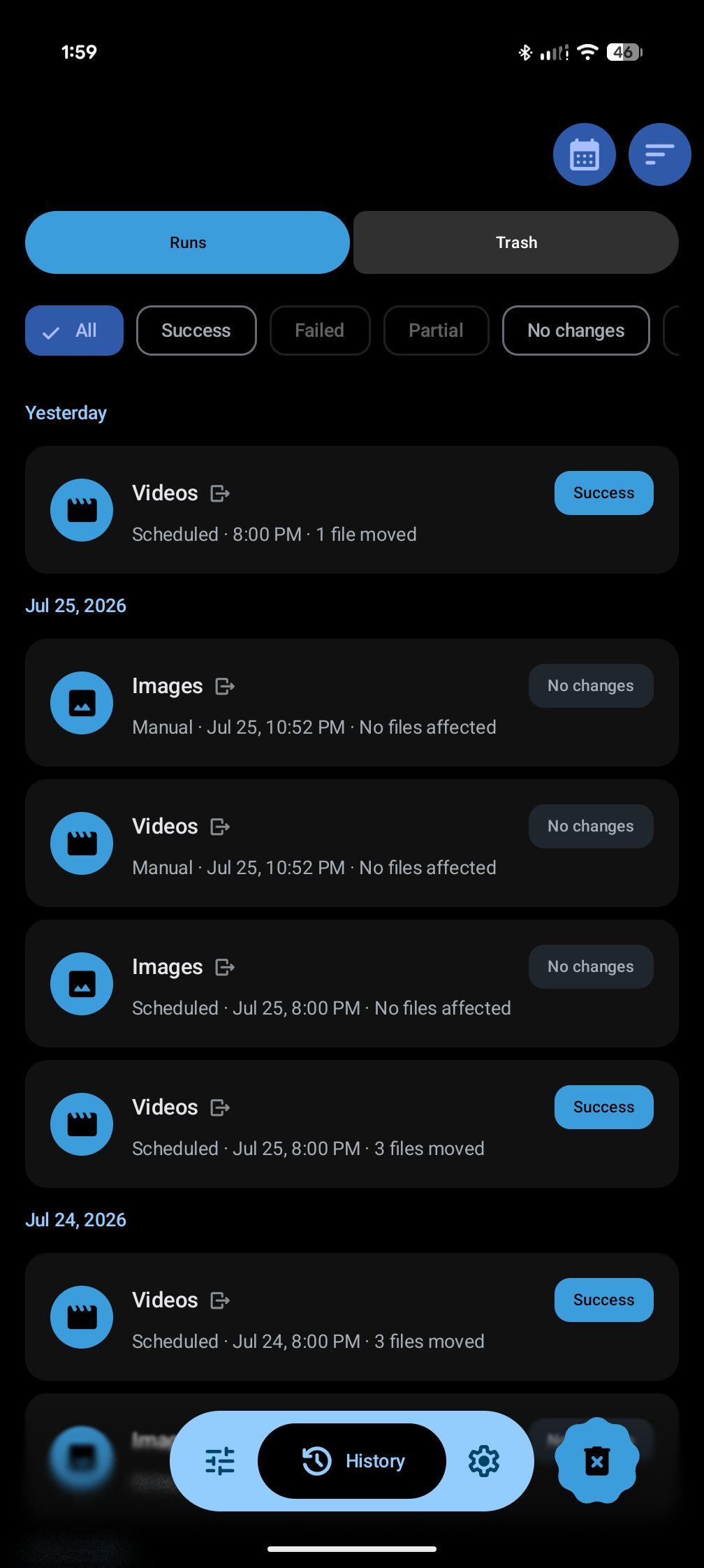Select the All filter chip
This screenshot has height=1568, width=704.
coord(74,331)
